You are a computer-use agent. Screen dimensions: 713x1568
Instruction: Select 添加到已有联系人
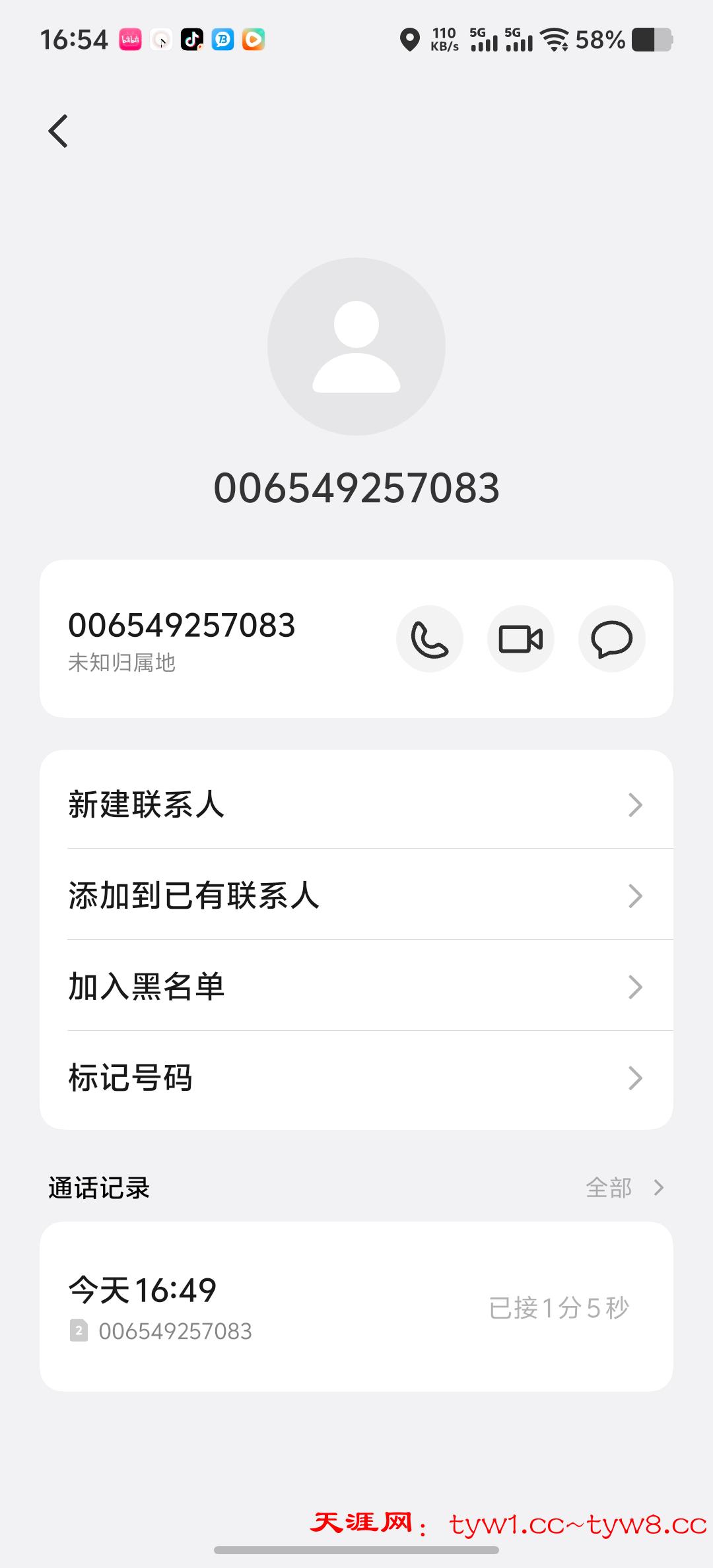pos(356,896)
